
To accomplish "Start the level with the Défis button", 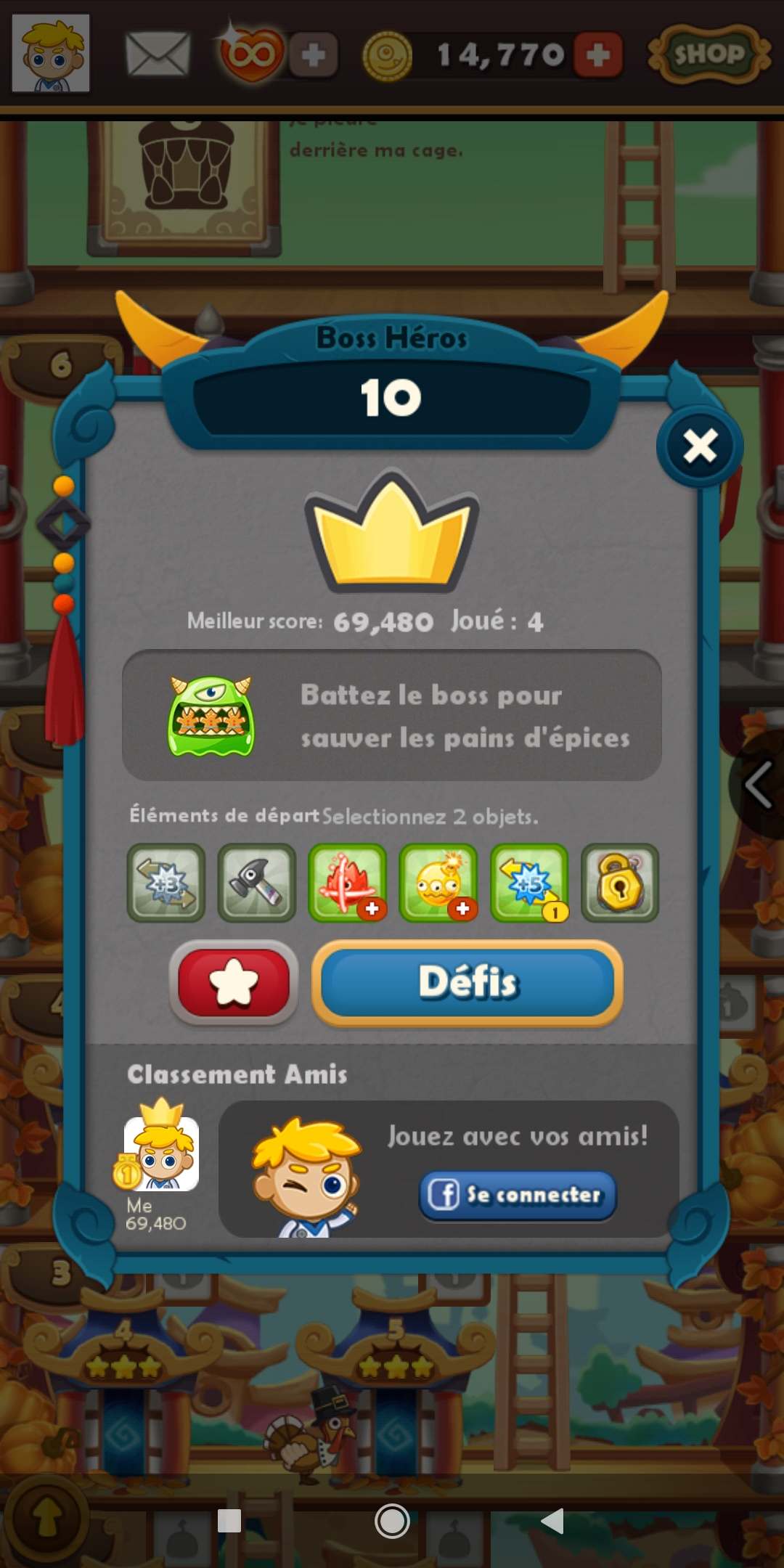I will coord(467,983).
